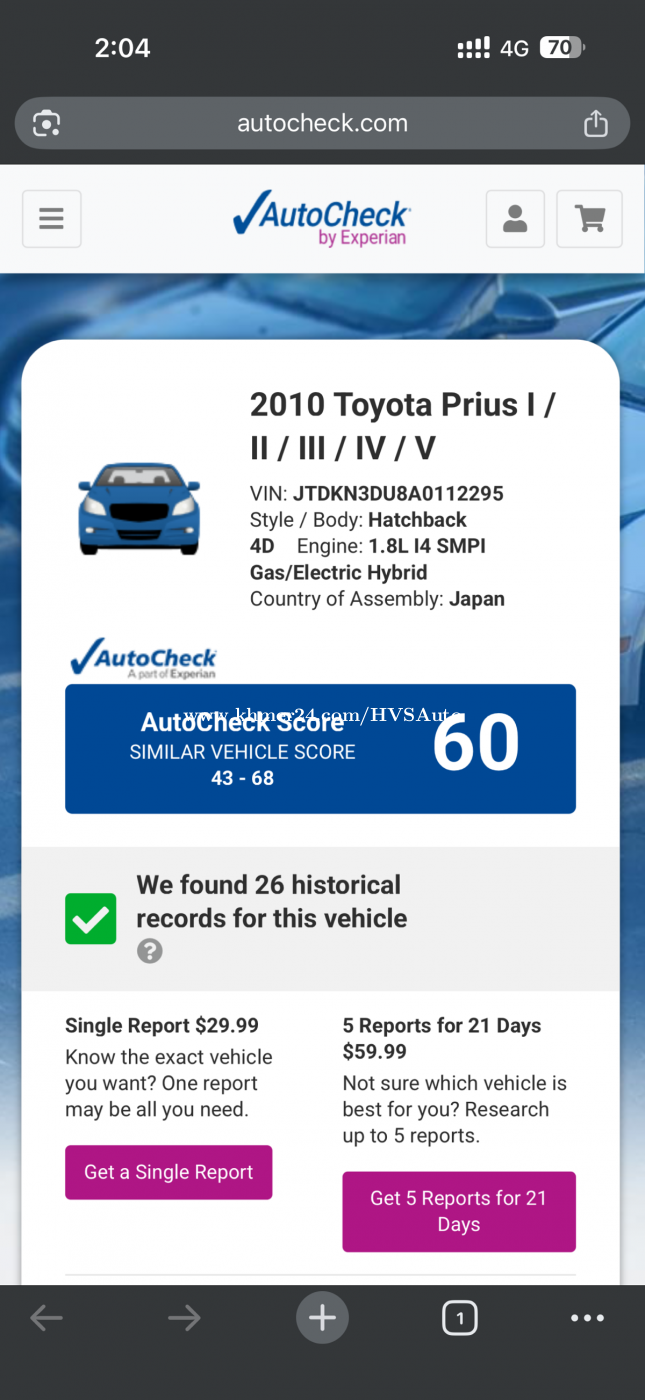The height and width of the screenshot is (1400, 645).
Task: Tap the AutoCheck by Experian home logo
Action: [x=322, y=219]
